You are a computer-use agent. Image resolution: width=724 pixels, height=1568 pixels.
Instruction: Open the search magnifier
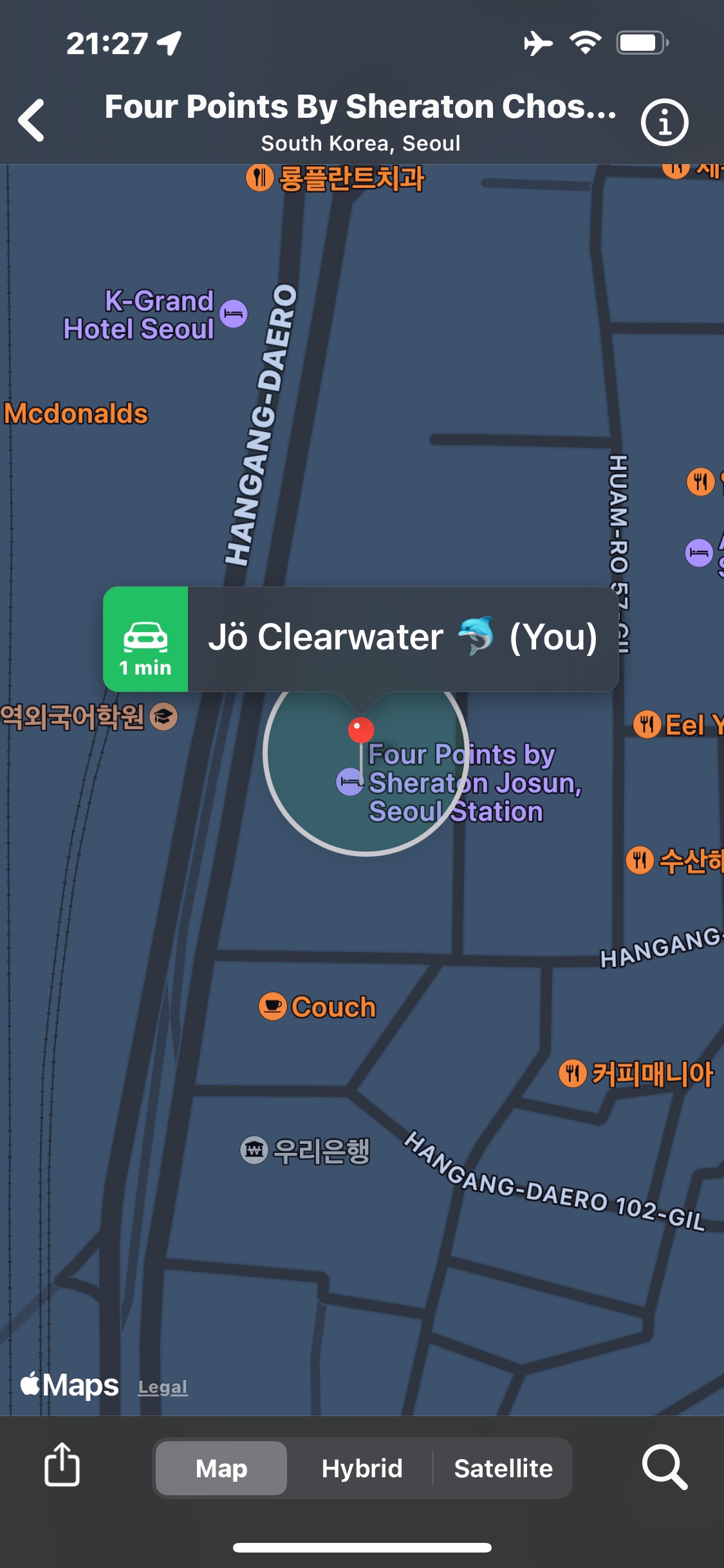pos(664,1466)
